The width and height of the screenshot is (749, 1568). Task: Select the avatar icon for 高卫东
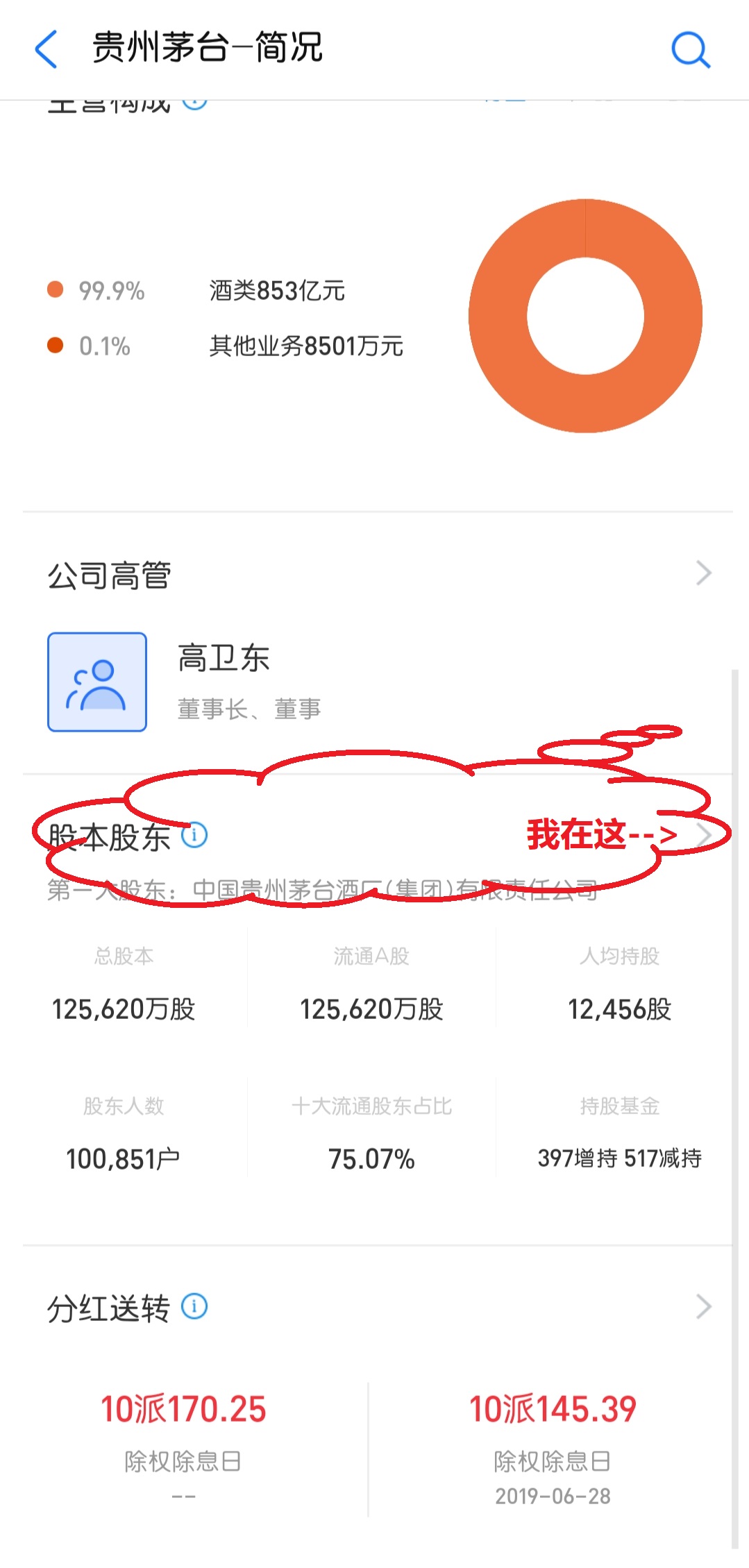pyautogui.click(x=97, y=682)
